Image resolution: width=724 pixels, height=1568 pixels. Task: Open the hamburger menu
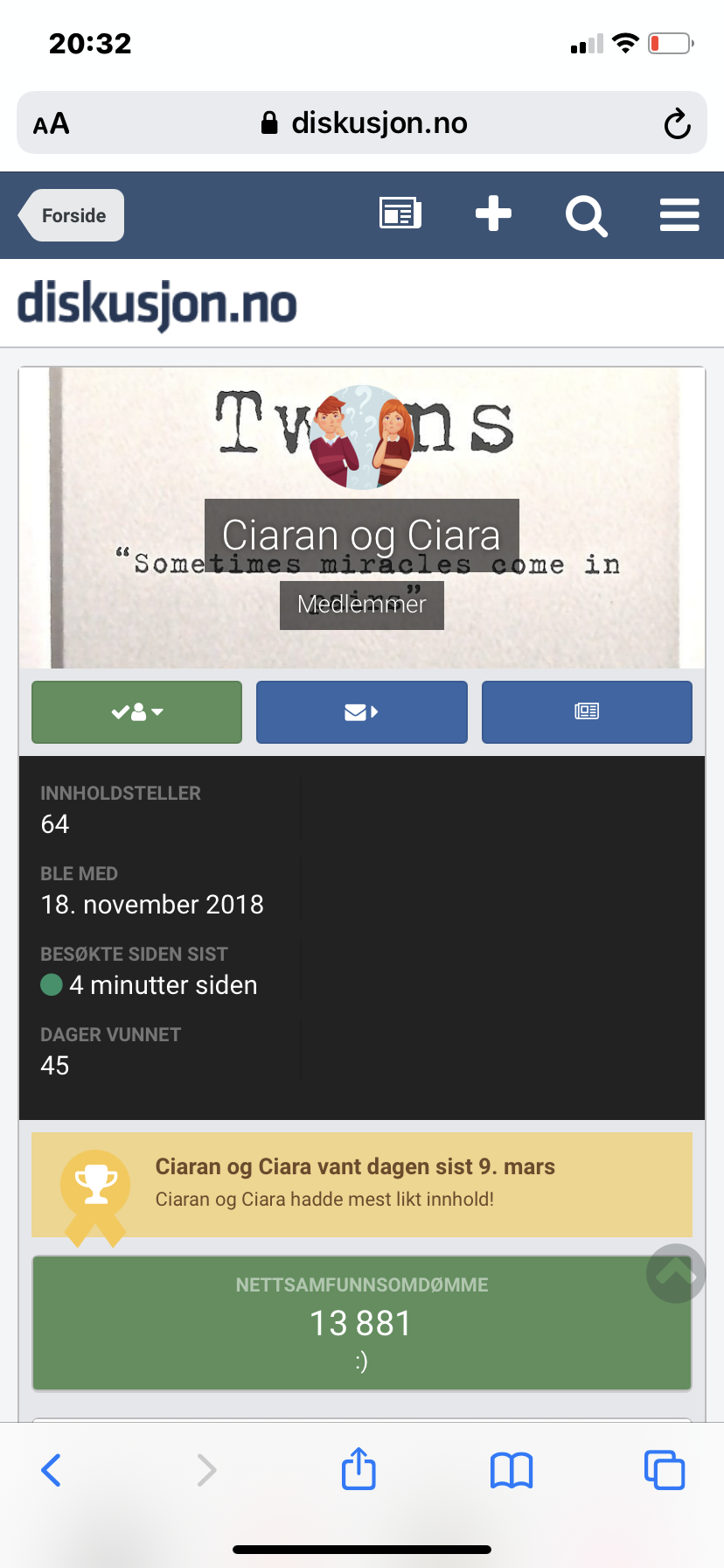pos(679,214)
